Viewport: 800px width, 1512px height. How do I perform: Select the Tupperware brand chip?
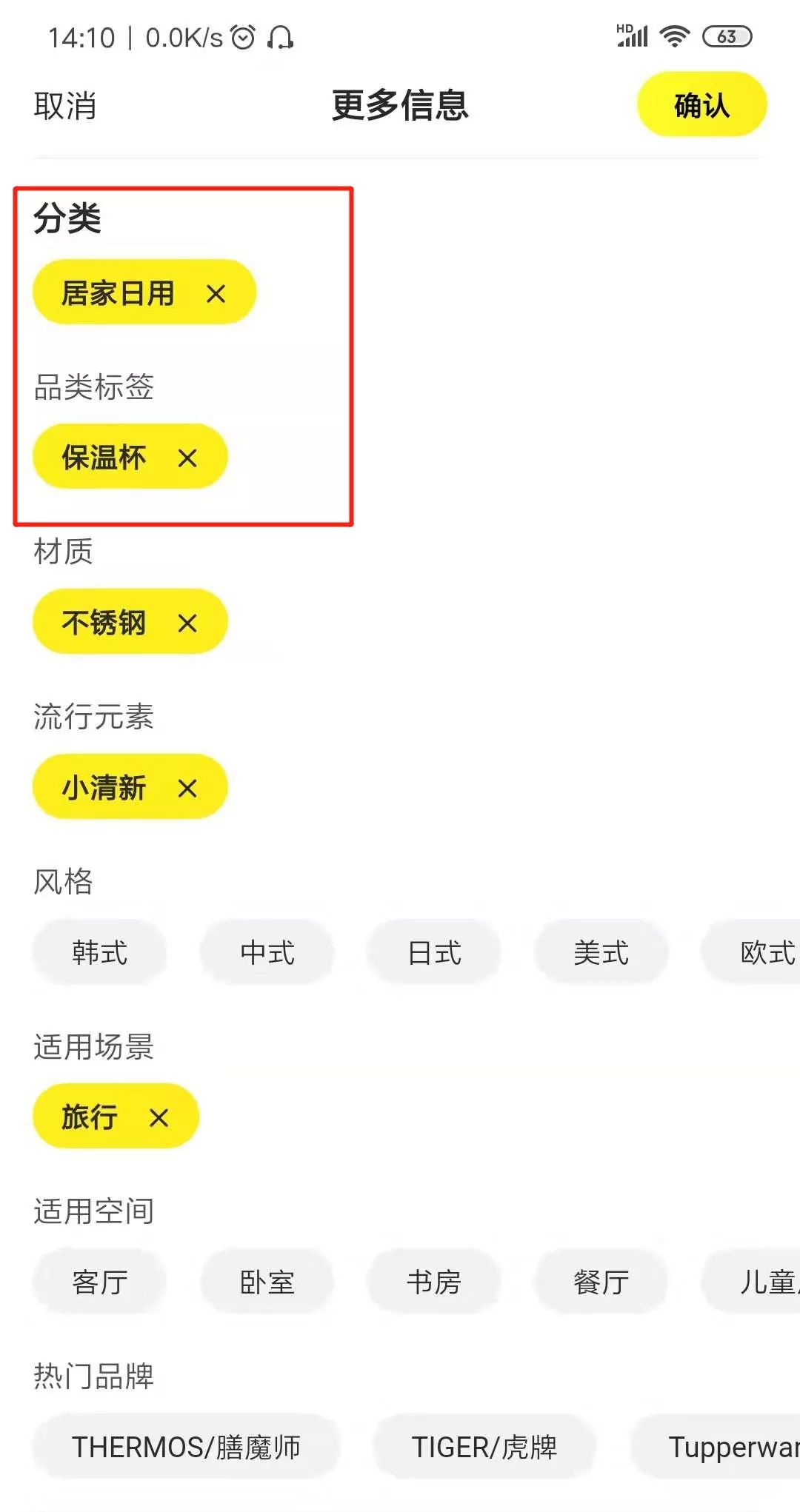(716, 1447)
